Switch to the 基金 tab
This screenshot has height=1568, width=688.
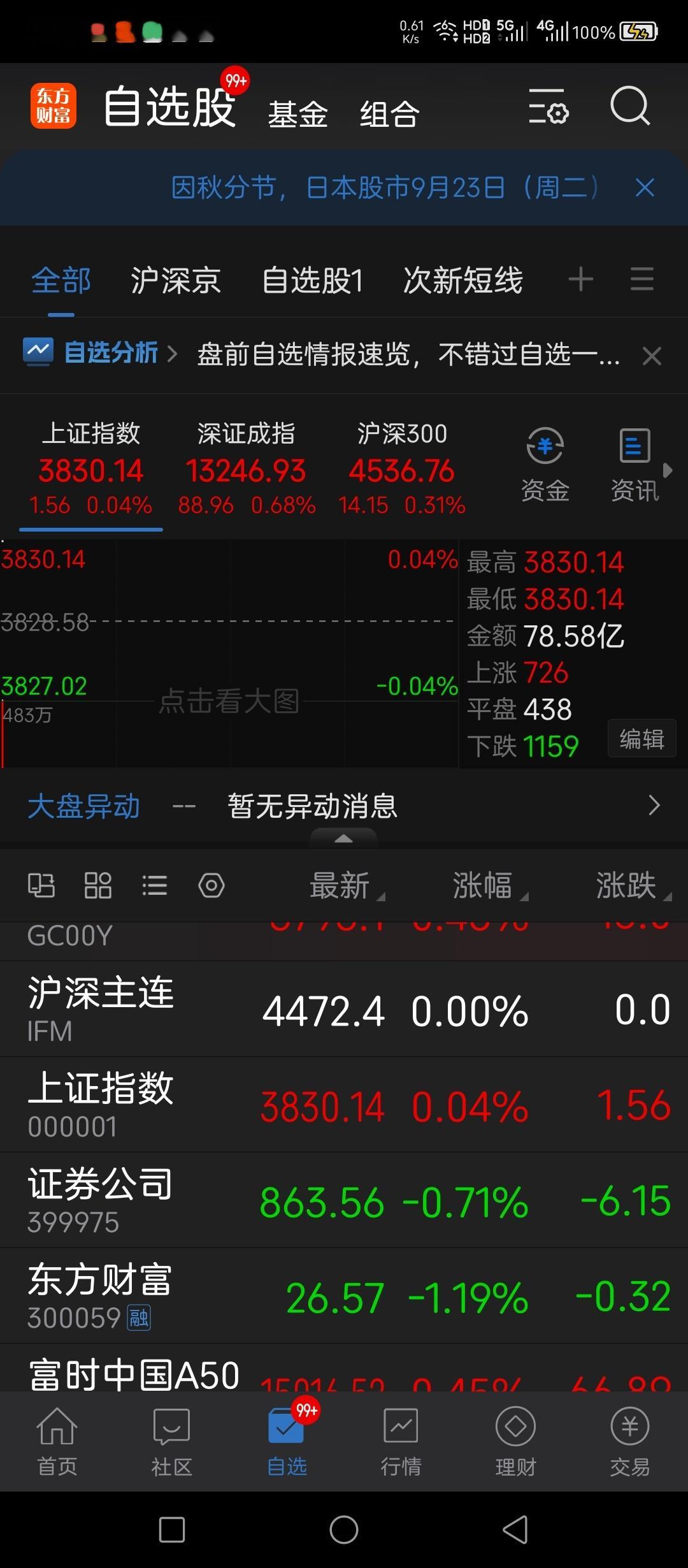[x=297, y=115]
